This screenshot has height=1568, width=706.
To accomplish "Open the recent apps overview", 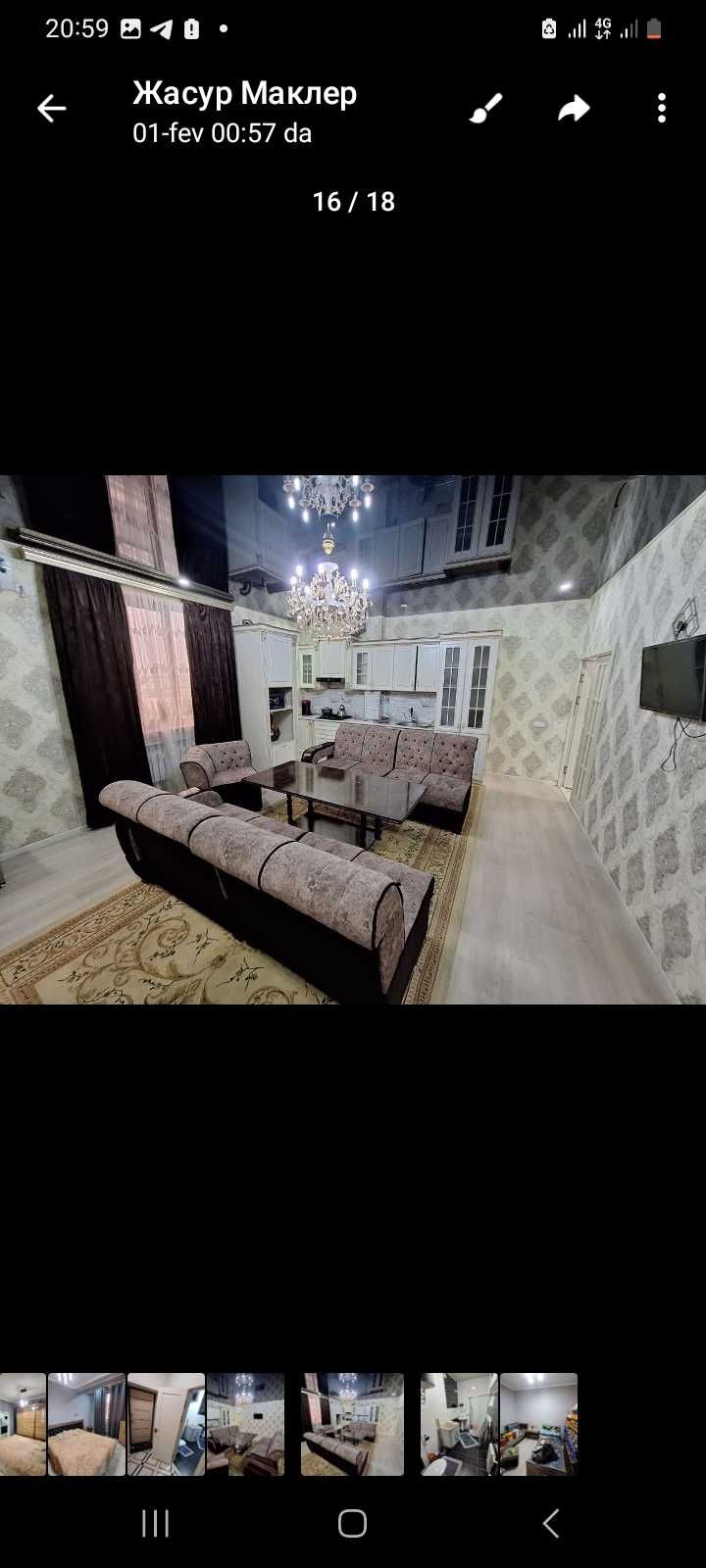I will pyautogui.click(x=155, y=1523).
